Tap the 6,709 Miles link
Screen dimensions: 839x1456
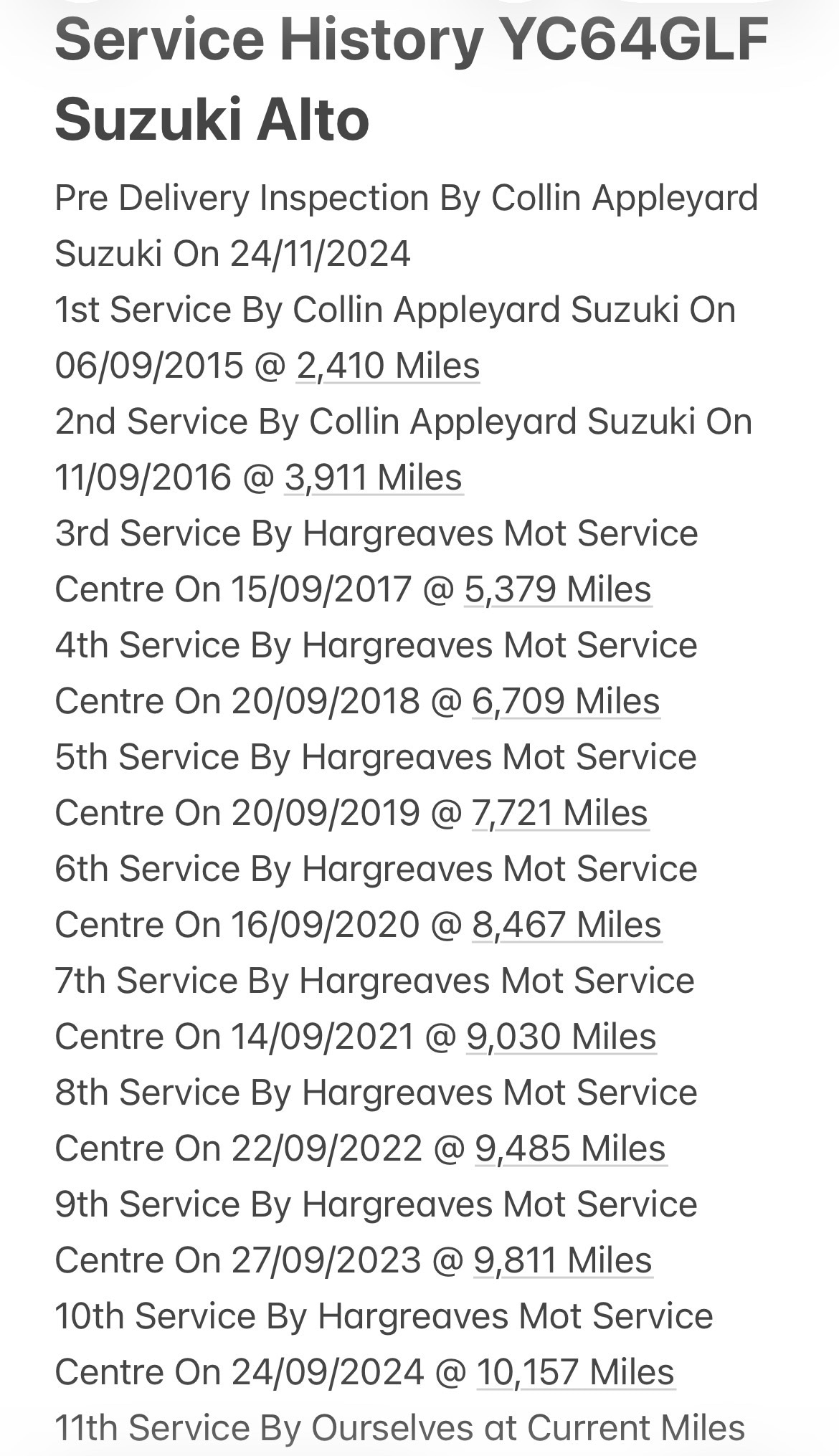[x=566, y=701]
